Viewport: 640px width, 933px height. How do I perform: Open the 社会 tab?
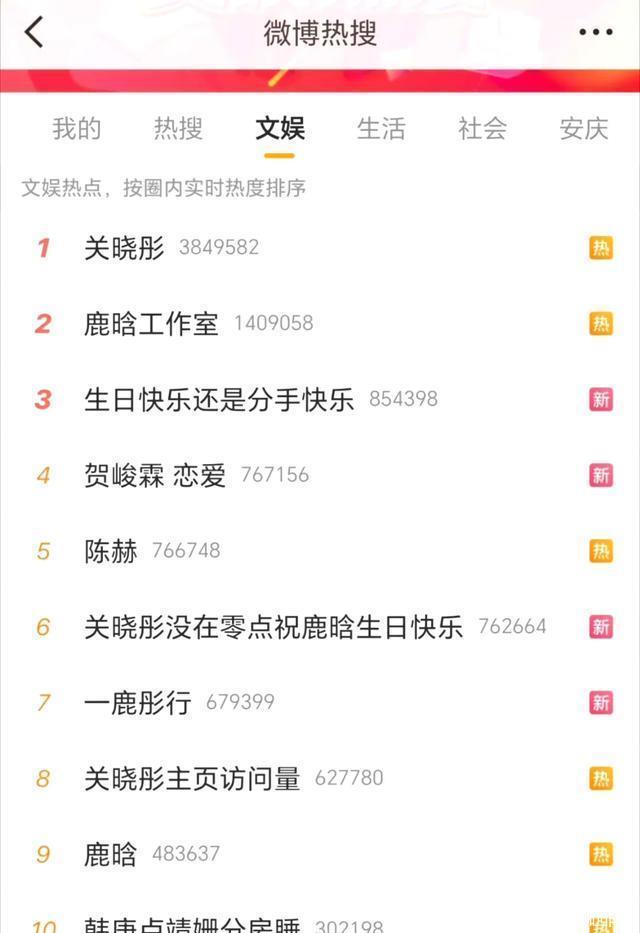tap(482, 128)
